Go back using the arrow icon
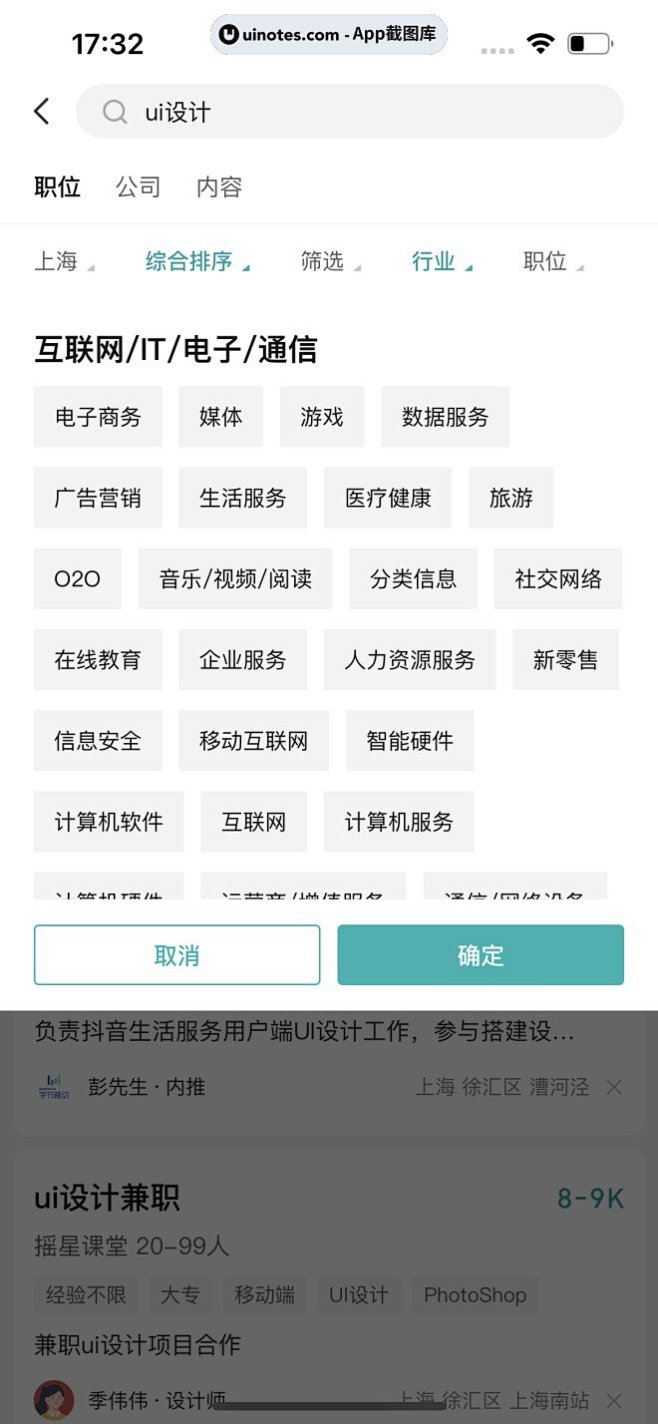This screenshot has width=658, height=1424. [41, 111]
